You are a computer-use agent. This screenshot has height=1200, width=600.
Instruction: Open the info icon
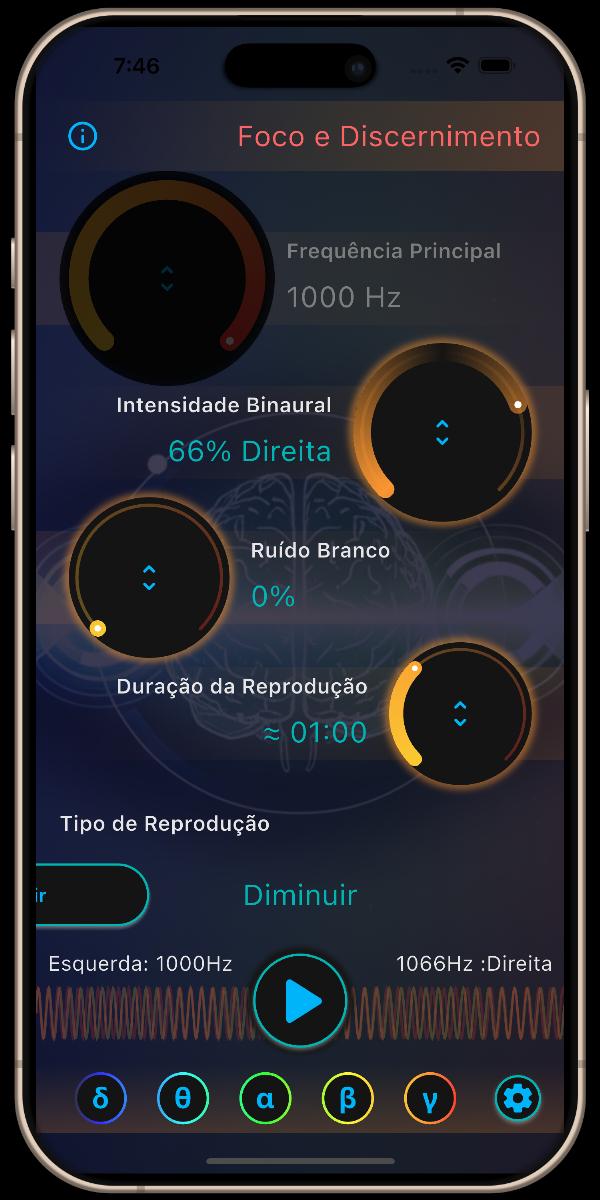pyautogui.click(x=82, y=136)
